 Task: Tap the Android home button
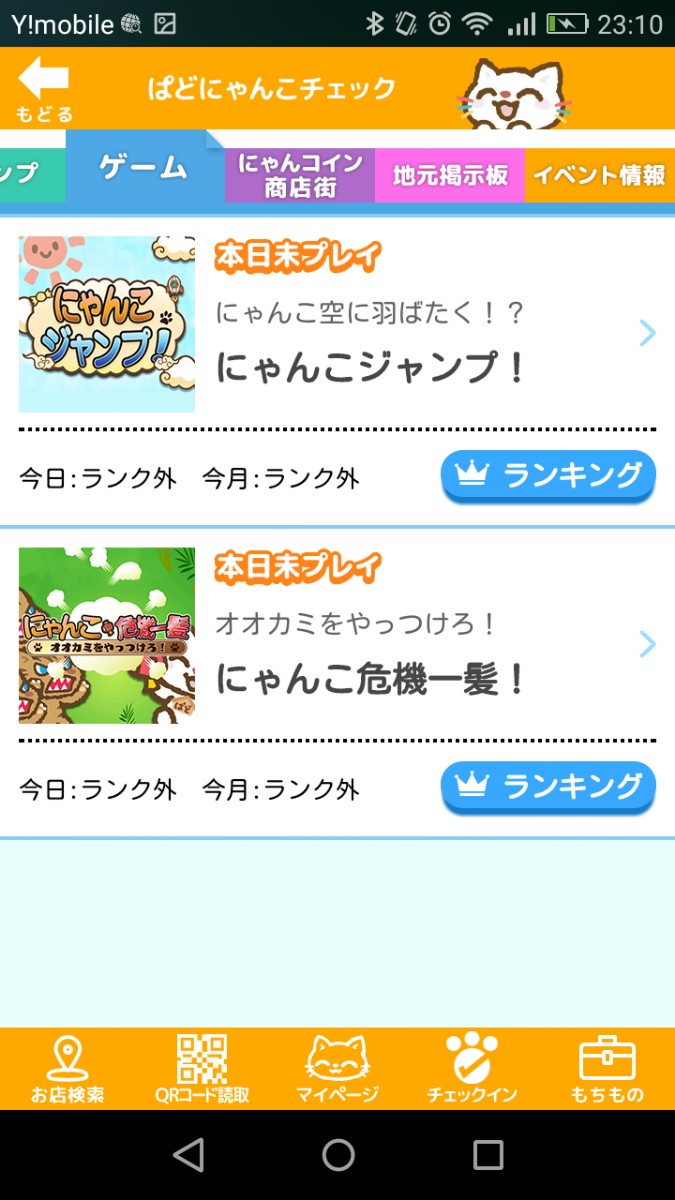tap(338, 1155)
